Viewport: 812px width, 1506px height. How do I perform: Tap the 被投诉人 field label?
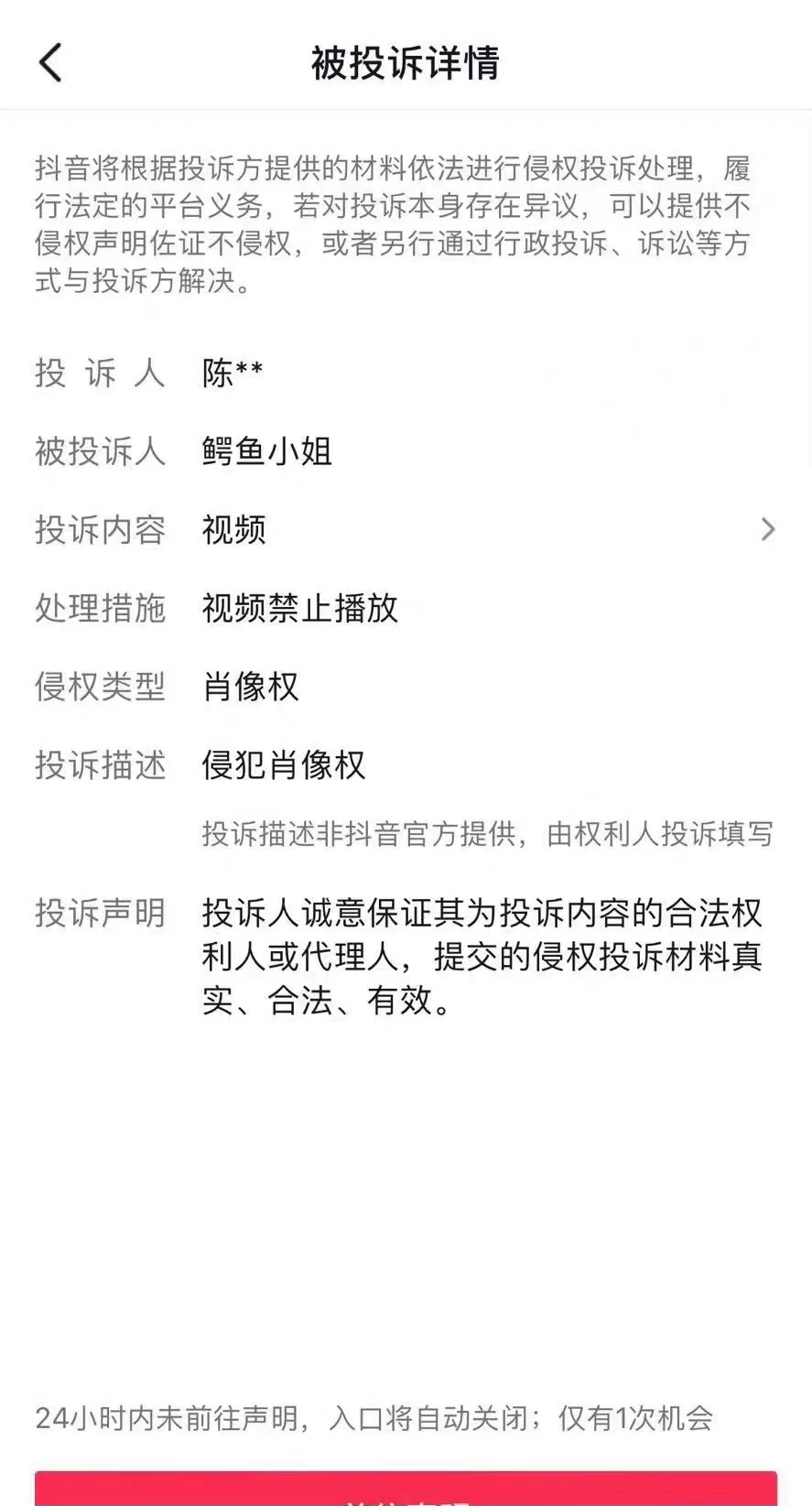(x=101, y=450)
